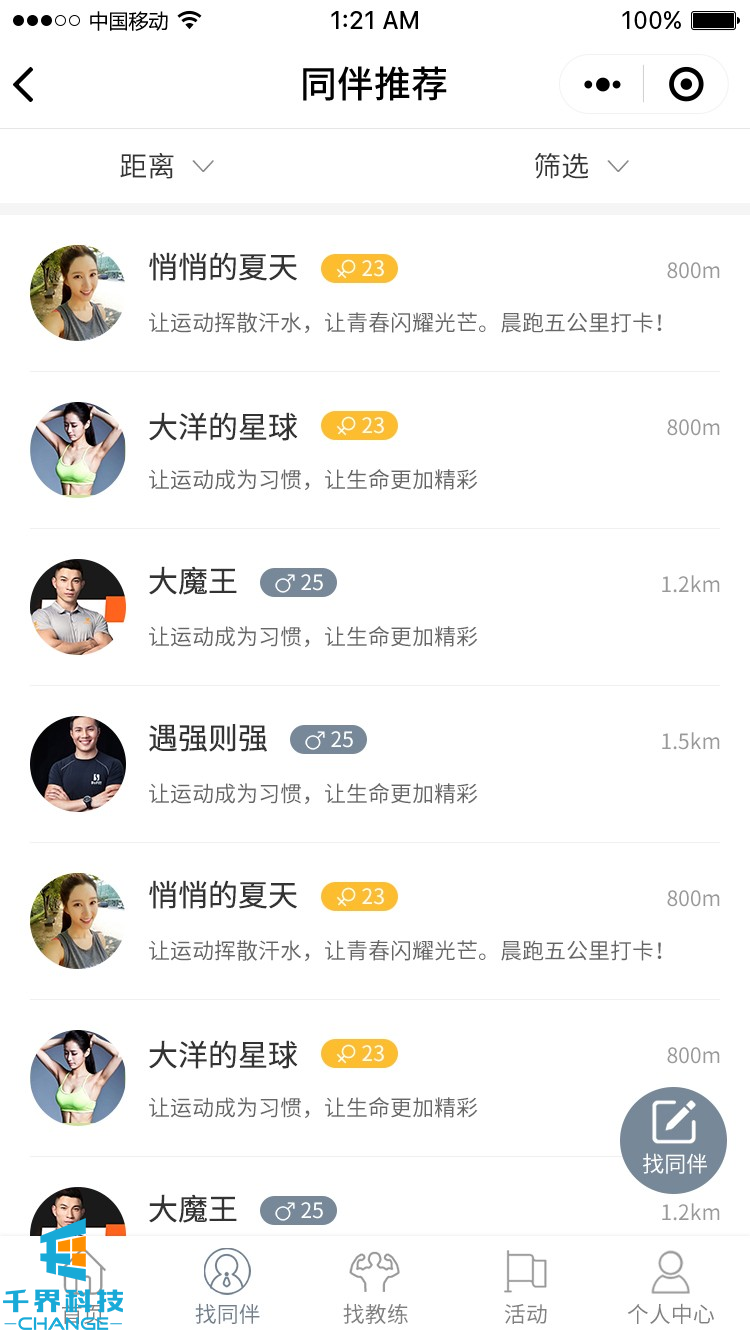Open the three-dot mini program menu
Viewport: 750px width, 1334px height.
click(x=602, y=85)
